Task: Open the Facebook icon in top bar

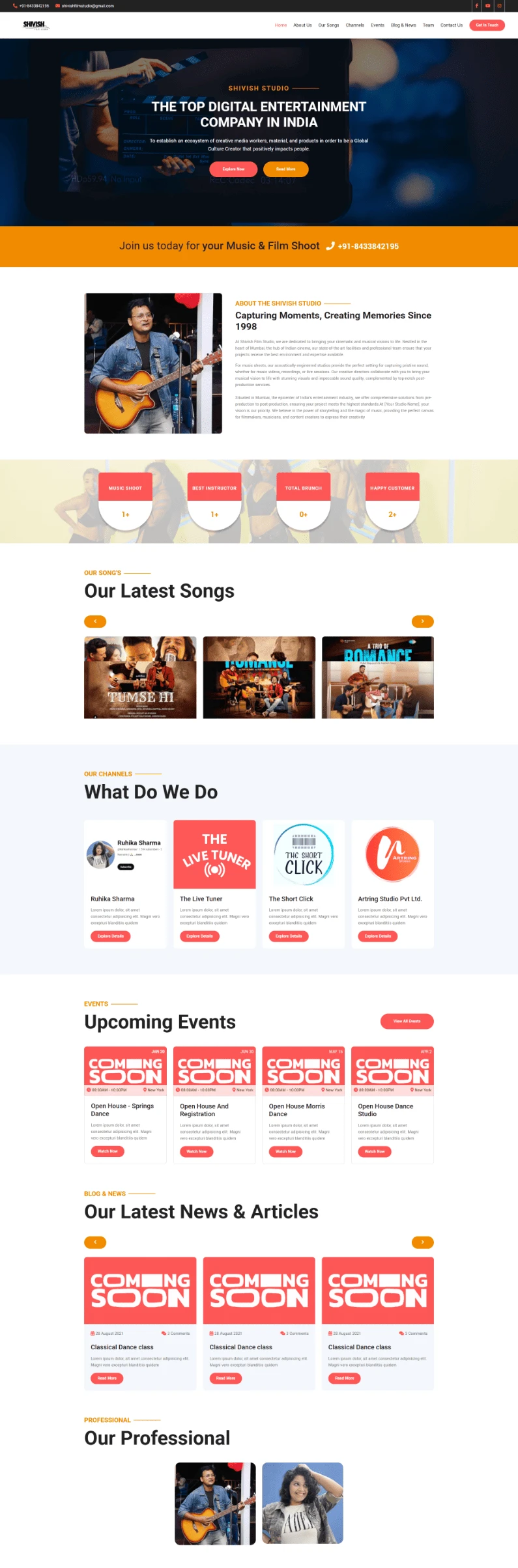Action: coord(476,6)
